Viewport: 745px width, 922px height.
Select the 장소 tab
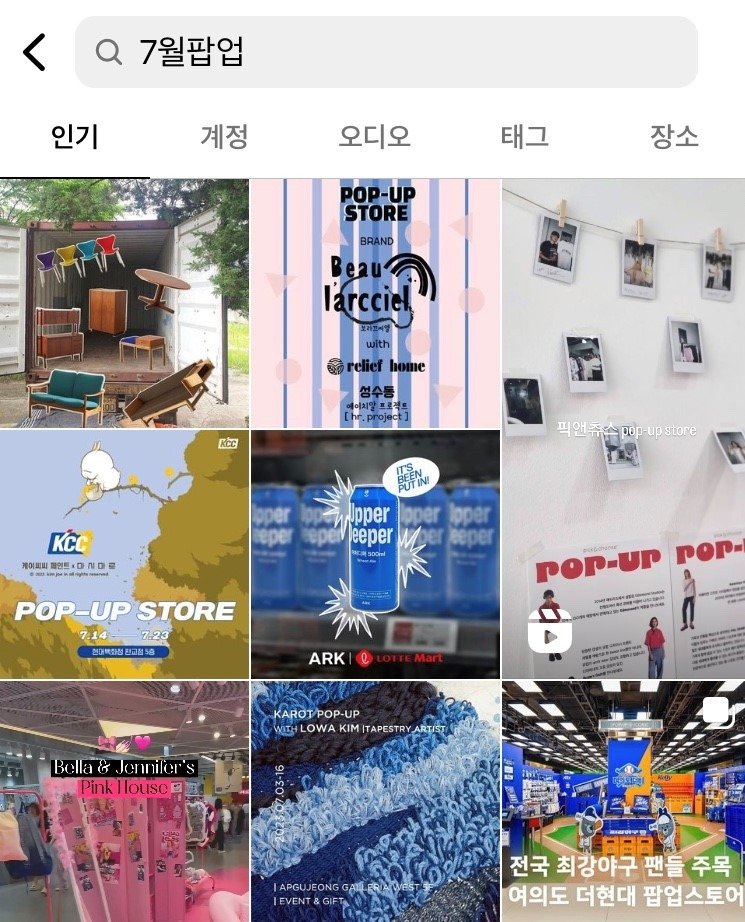674,138
